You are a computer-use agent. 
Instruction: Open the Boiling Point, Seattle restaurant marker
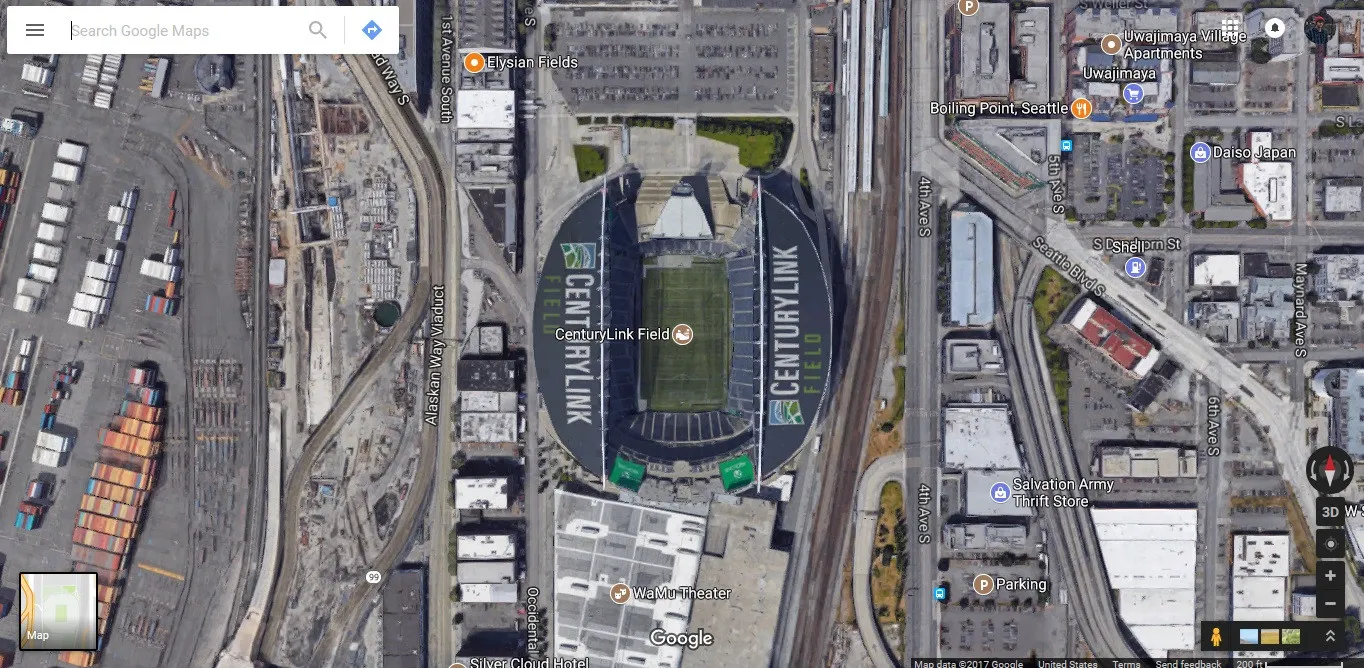coord(1081,108)
